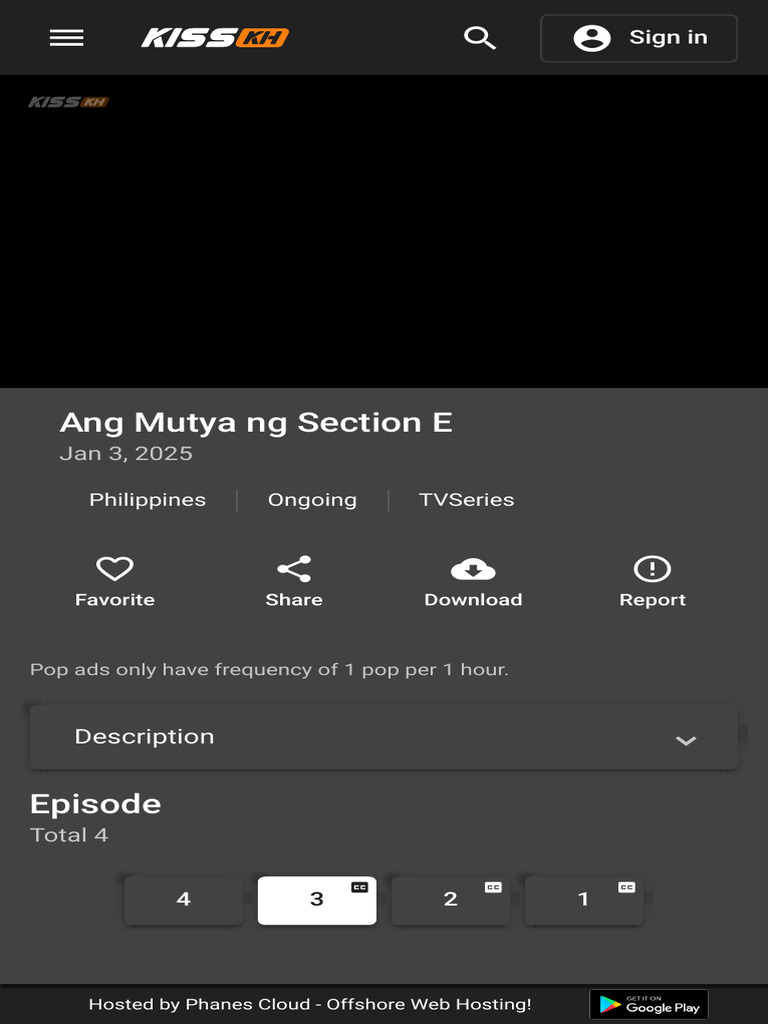The height and width of the screenshot is (1024, 768).
Task: Share Ang Mutya ng Section E
Action: click(x=294, y=581)
